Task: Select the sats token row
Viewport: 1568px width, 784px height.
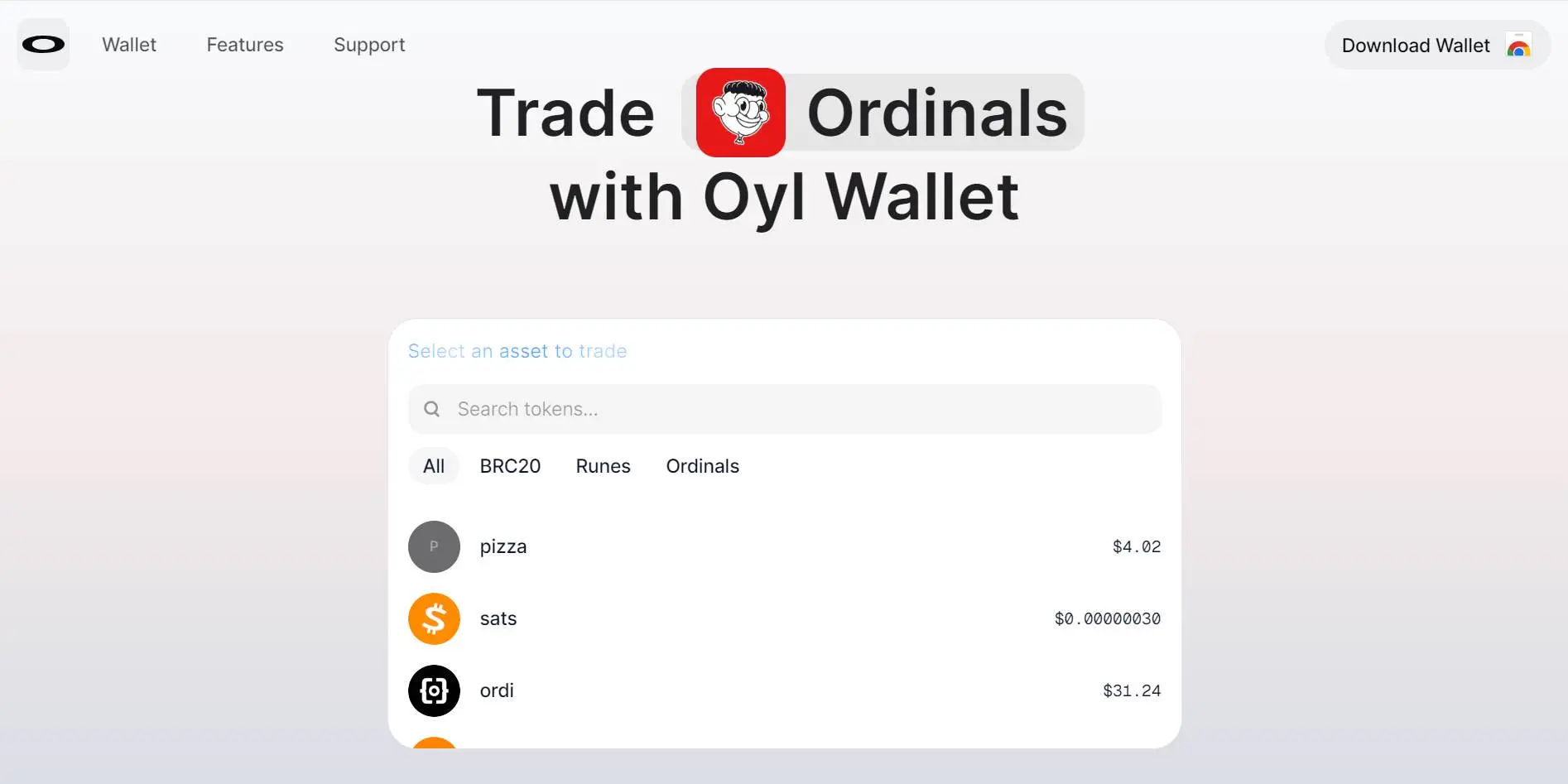Action: 784,618
